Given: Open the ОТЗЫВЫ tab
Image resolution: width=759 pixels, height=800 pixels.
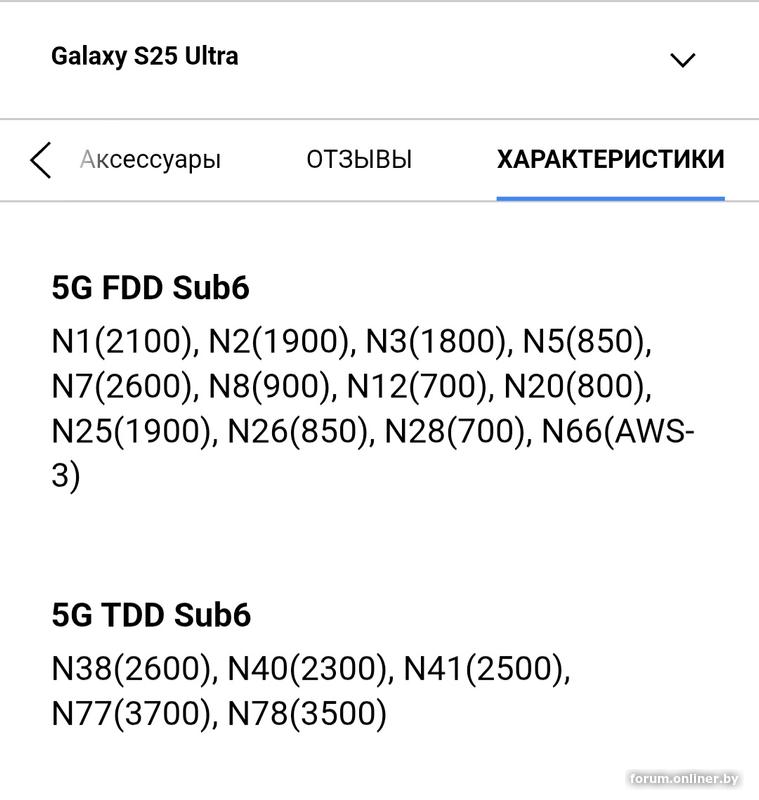Looking at the screenshot, I should pyautogui.click(x=359, y=160).
